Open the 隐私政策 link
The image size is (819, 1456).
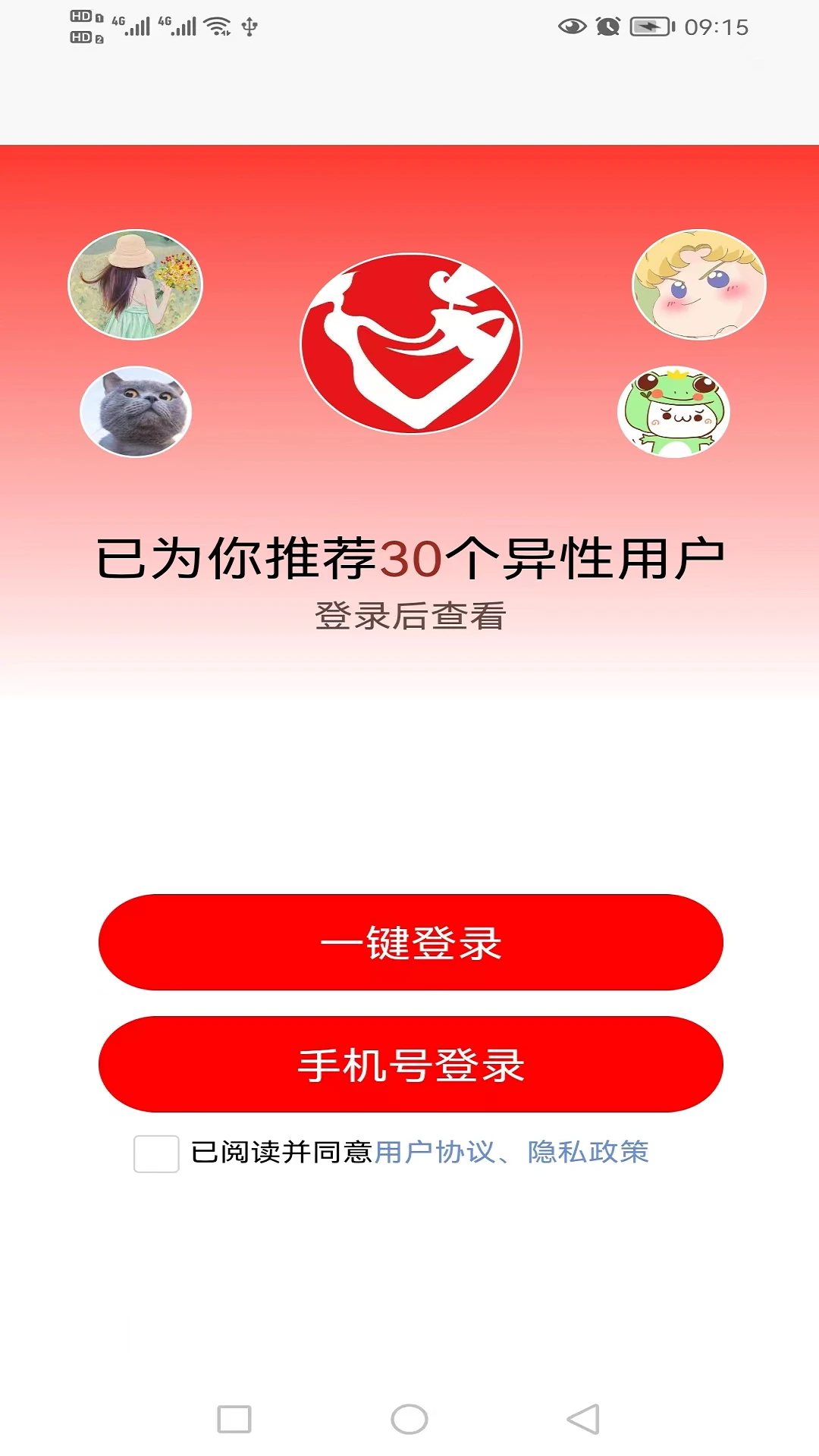click(x=590, y=1151)
